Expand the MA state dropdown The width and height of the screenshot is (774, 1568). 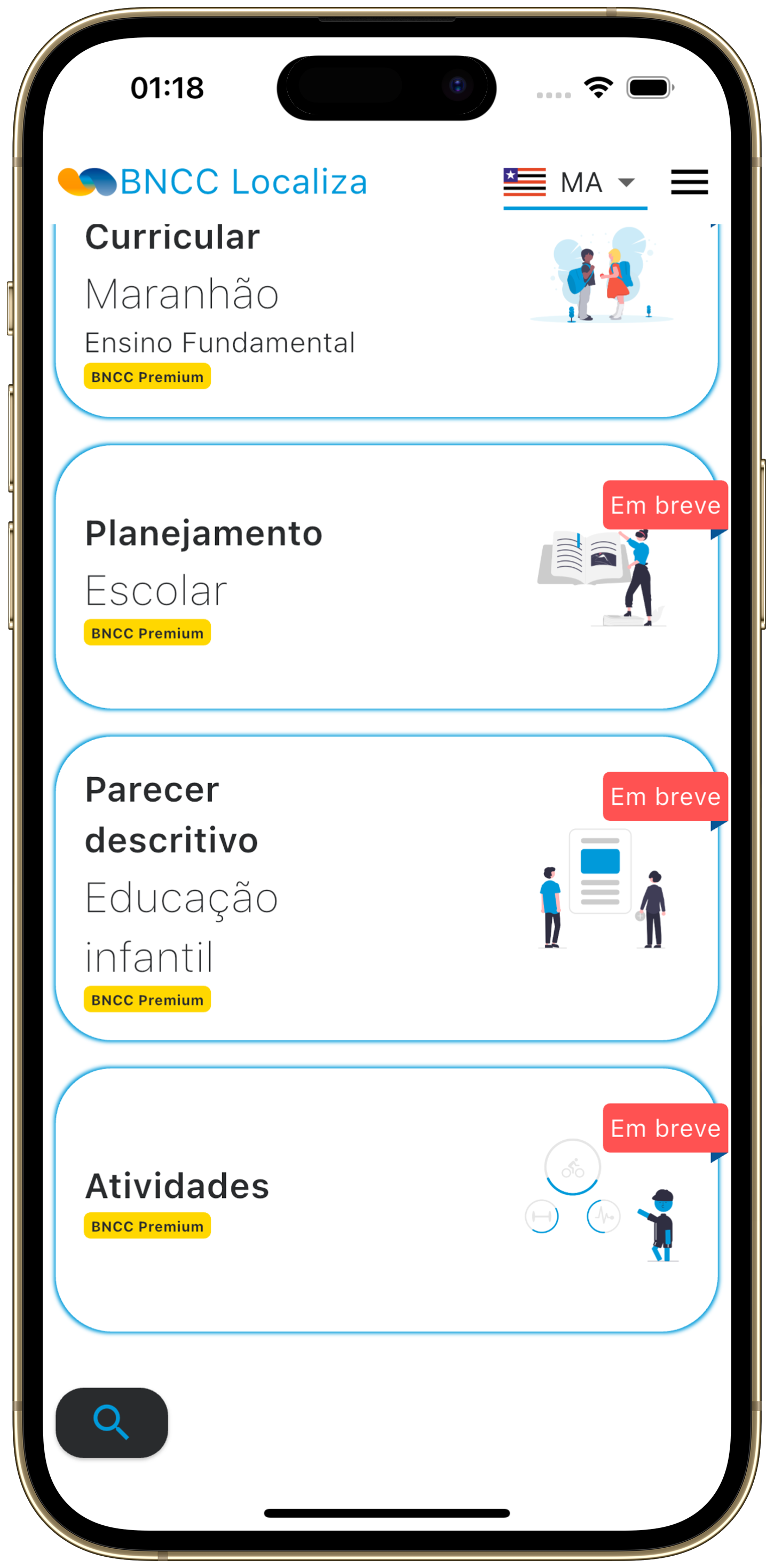[574, 183]
